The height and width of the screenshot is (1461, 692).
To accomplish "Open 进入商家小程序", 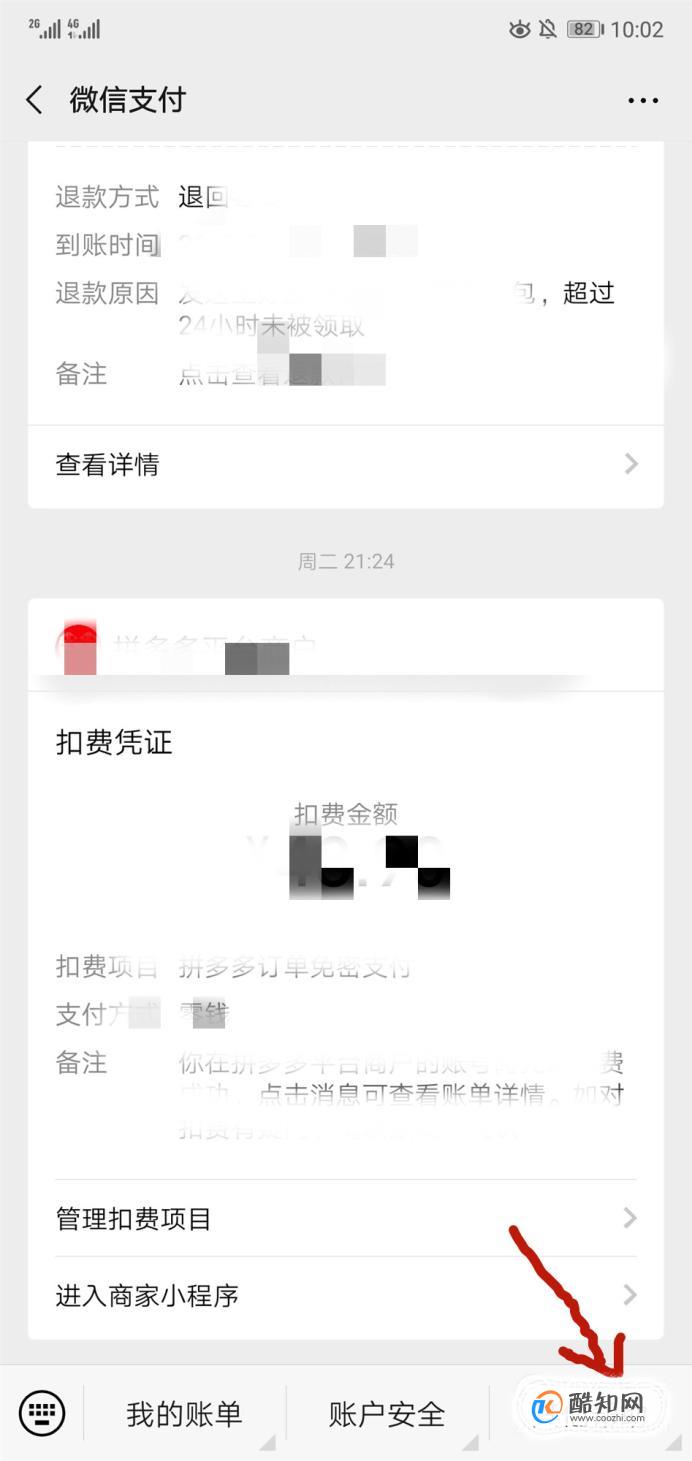I will tap(345, 1296).
